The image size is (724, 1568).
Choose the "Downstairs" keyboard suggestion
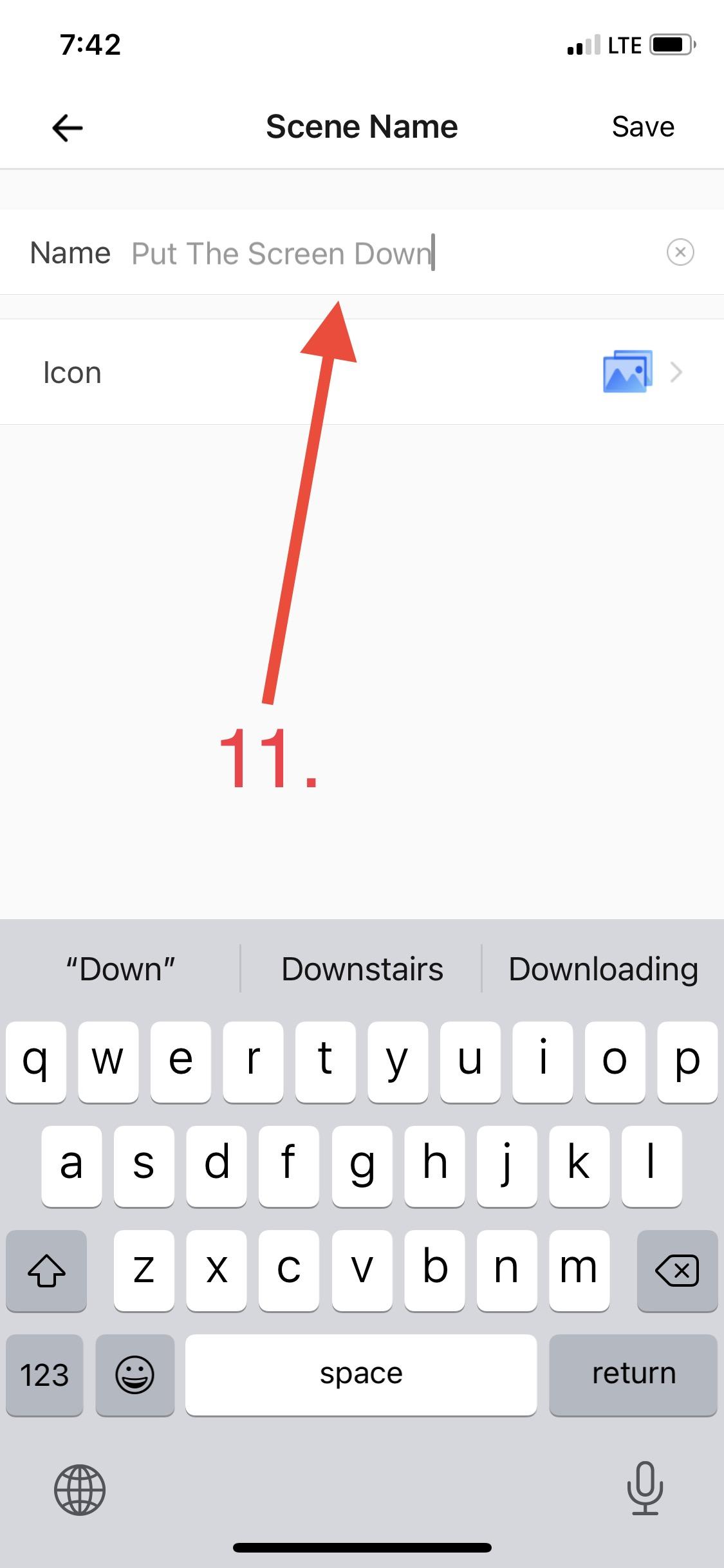click(362, 969)
